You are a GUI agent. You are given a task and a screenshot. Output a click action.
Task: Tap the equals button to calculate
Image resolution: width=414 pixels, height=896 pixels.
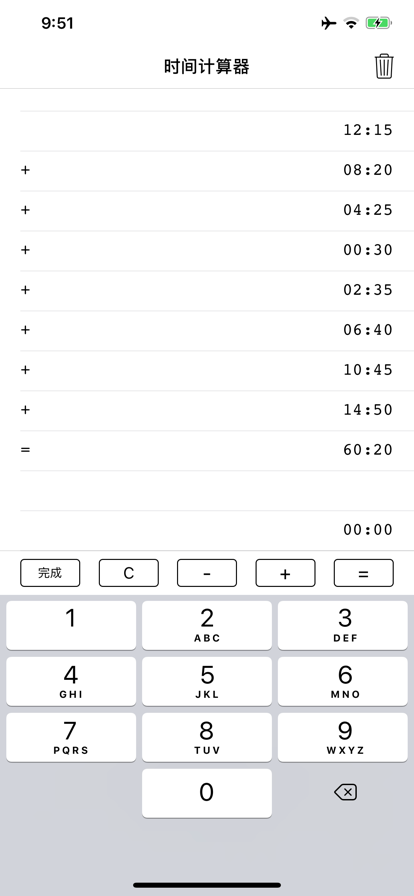click(x=364, y=573)
